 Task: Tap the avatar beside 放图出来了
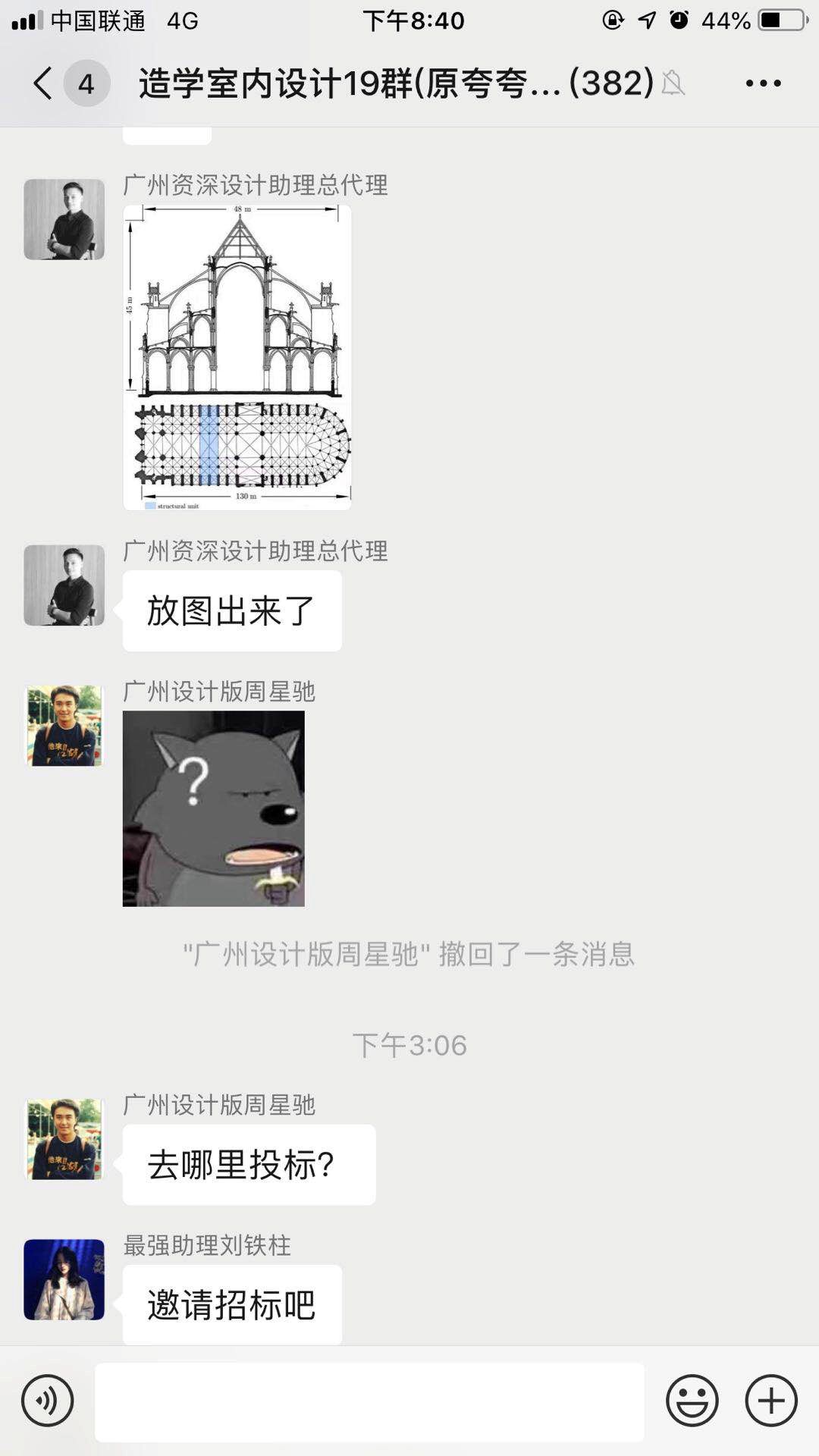click(x=64, y=585)
